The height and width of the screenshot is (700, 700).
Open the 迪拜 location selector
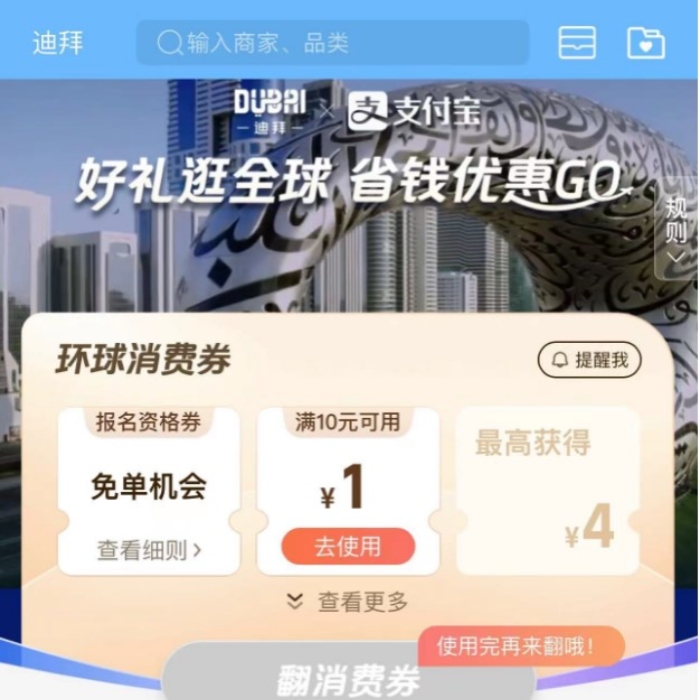pos(58,43)
